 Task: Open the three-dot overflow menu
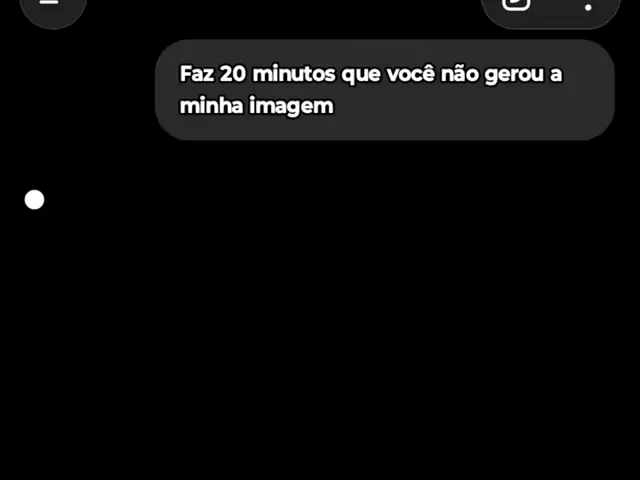point(588,6)
